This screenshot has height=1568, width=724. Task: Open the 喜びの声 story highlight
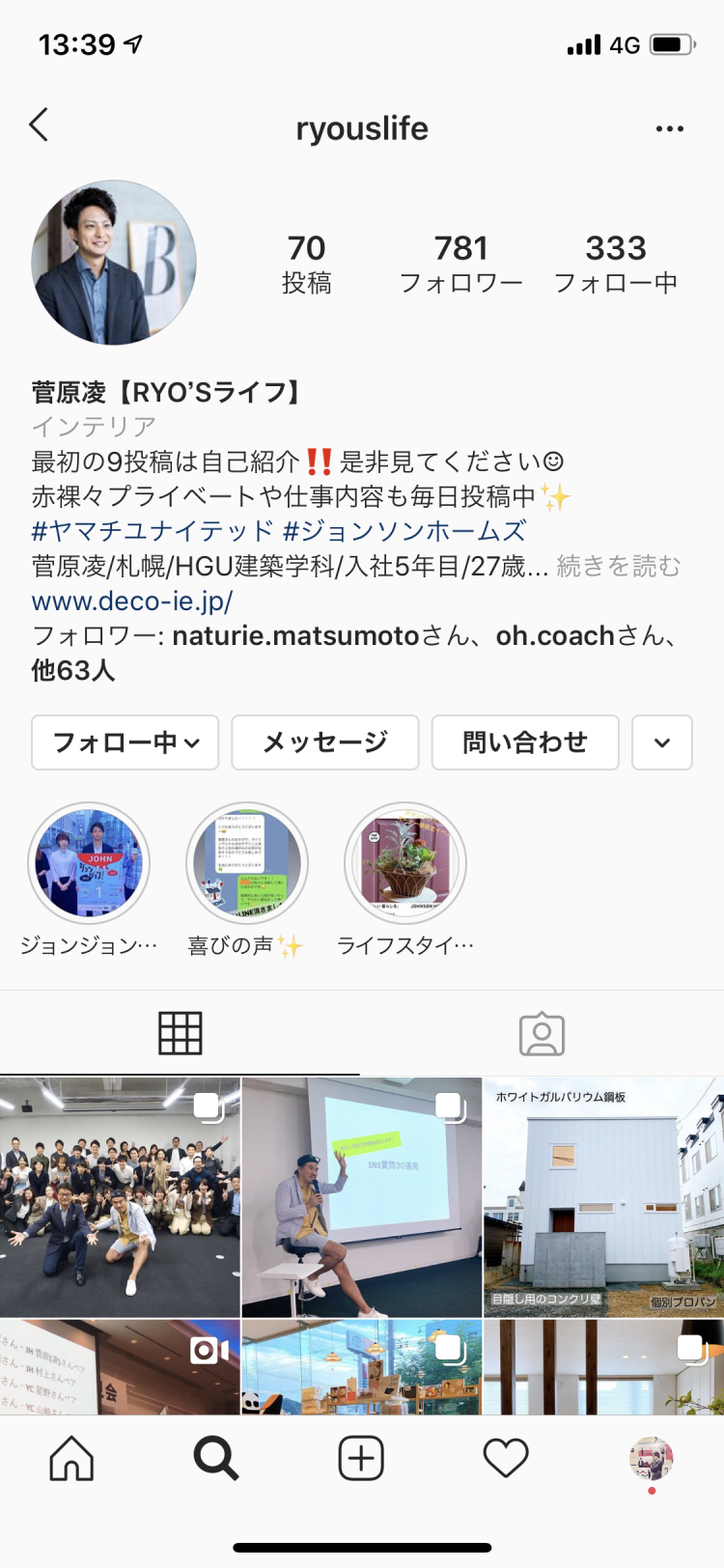coord(247,864)
